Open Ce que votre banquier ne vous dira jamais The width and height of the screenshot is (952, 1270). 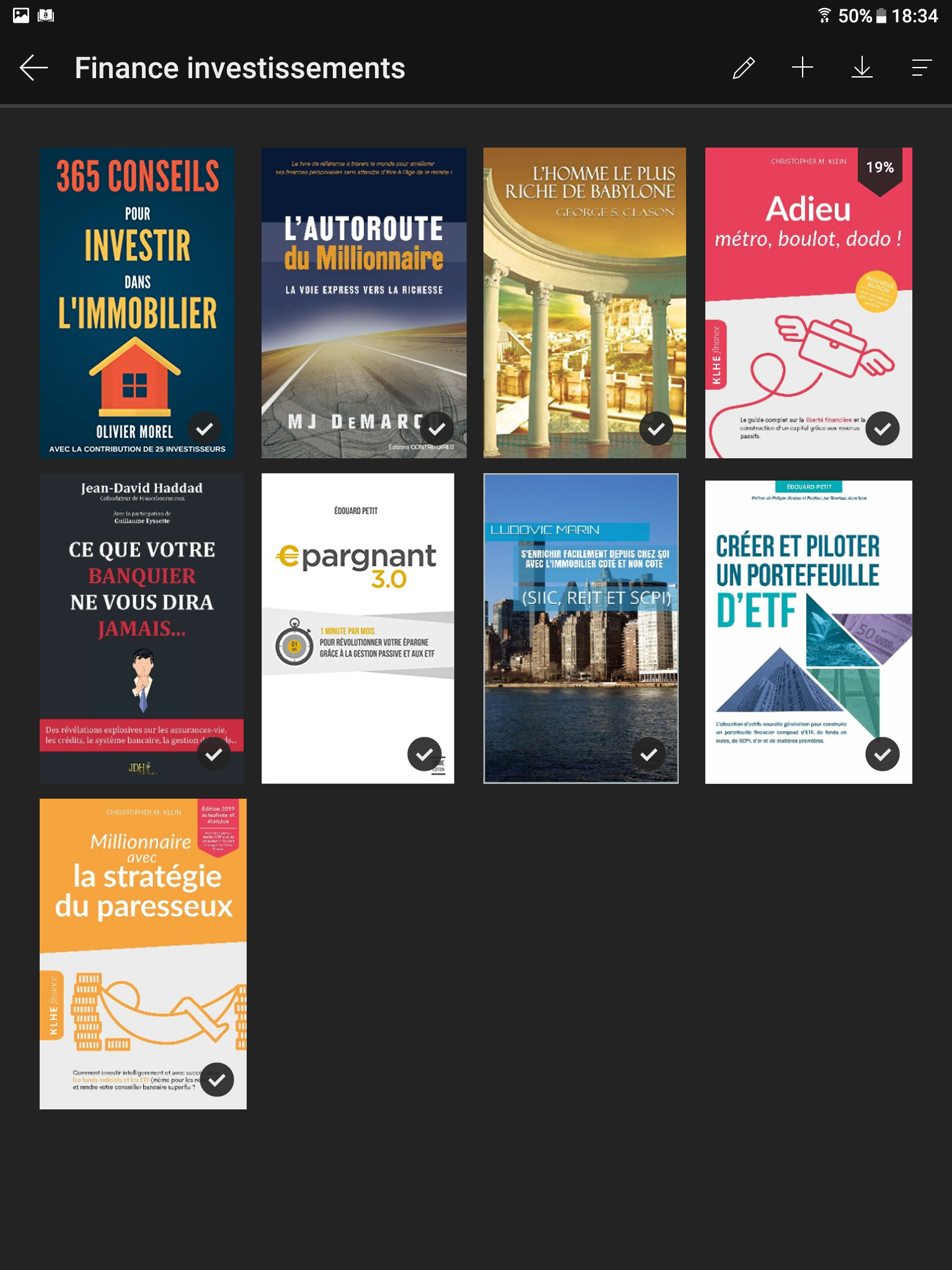(x=141, y=628)
